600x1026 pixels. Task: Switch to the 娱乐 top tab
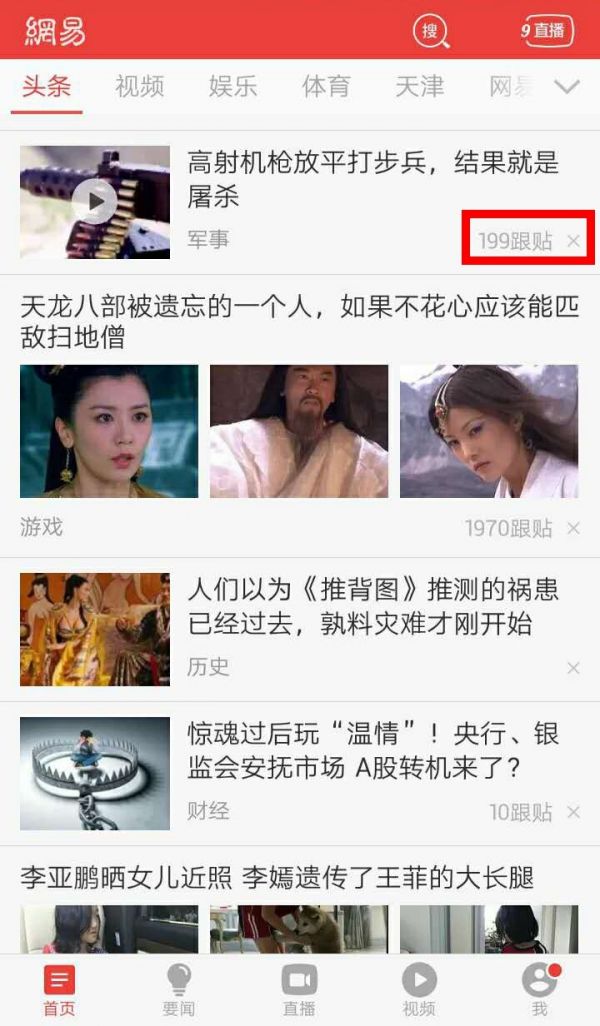click(233, 86)
